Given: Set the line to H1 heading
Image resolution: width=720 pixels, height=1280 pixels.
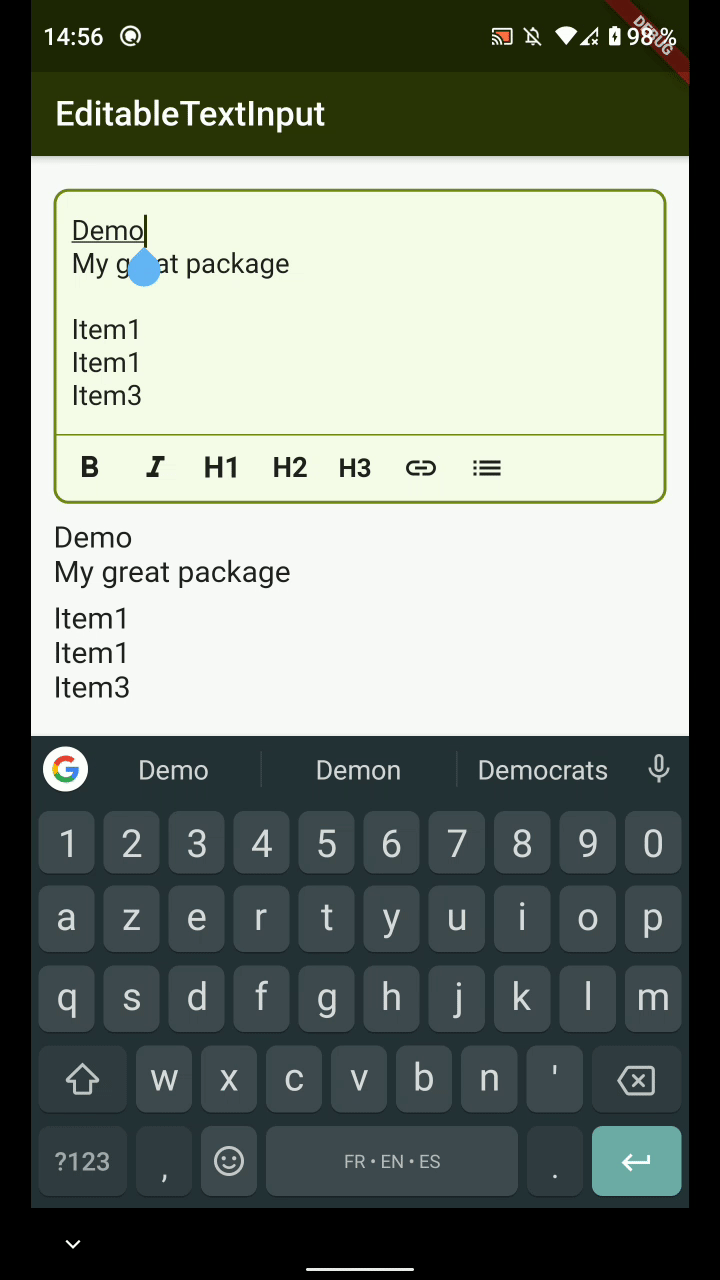Looking at the screenshot, I should tap(221, 468).
